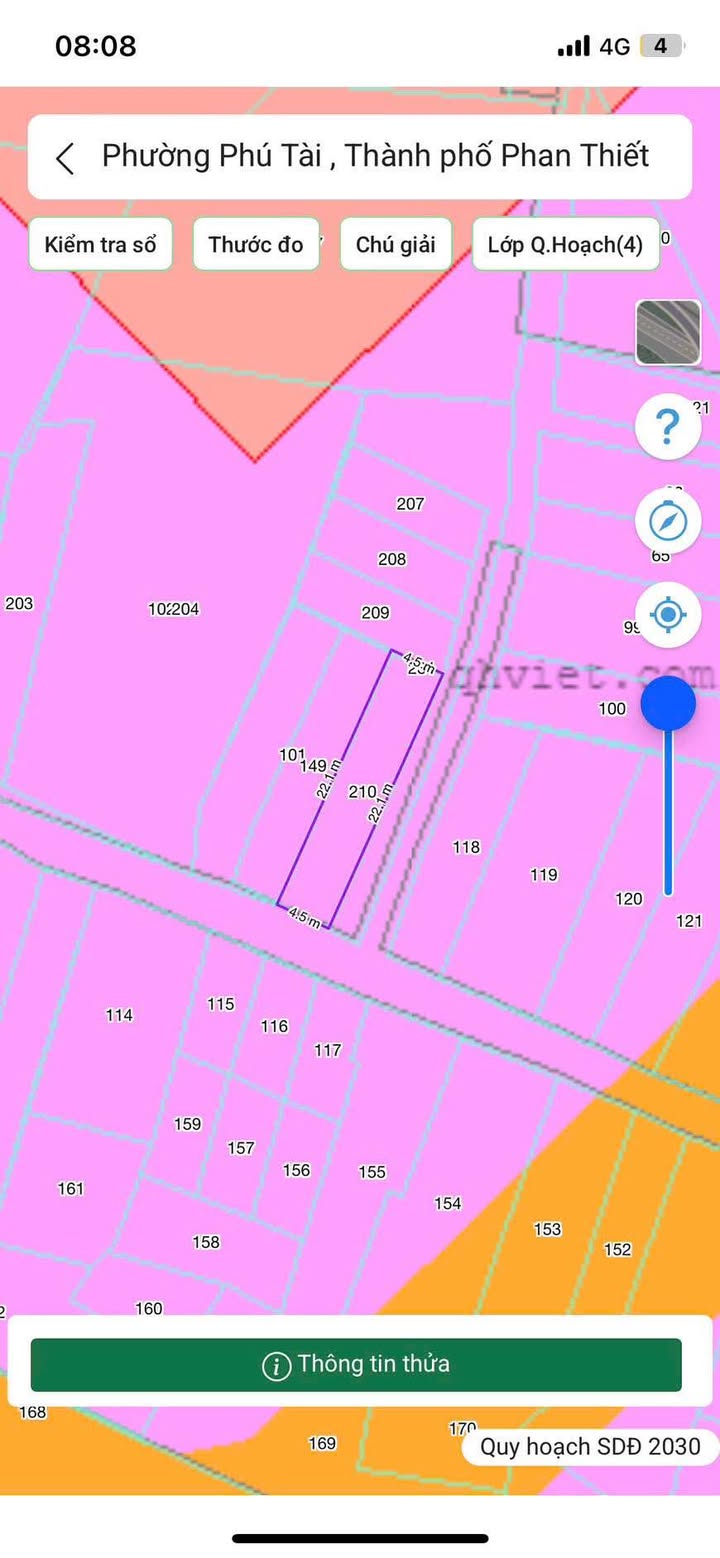
Task: Show the Chú giải legend
Action: 396,244
